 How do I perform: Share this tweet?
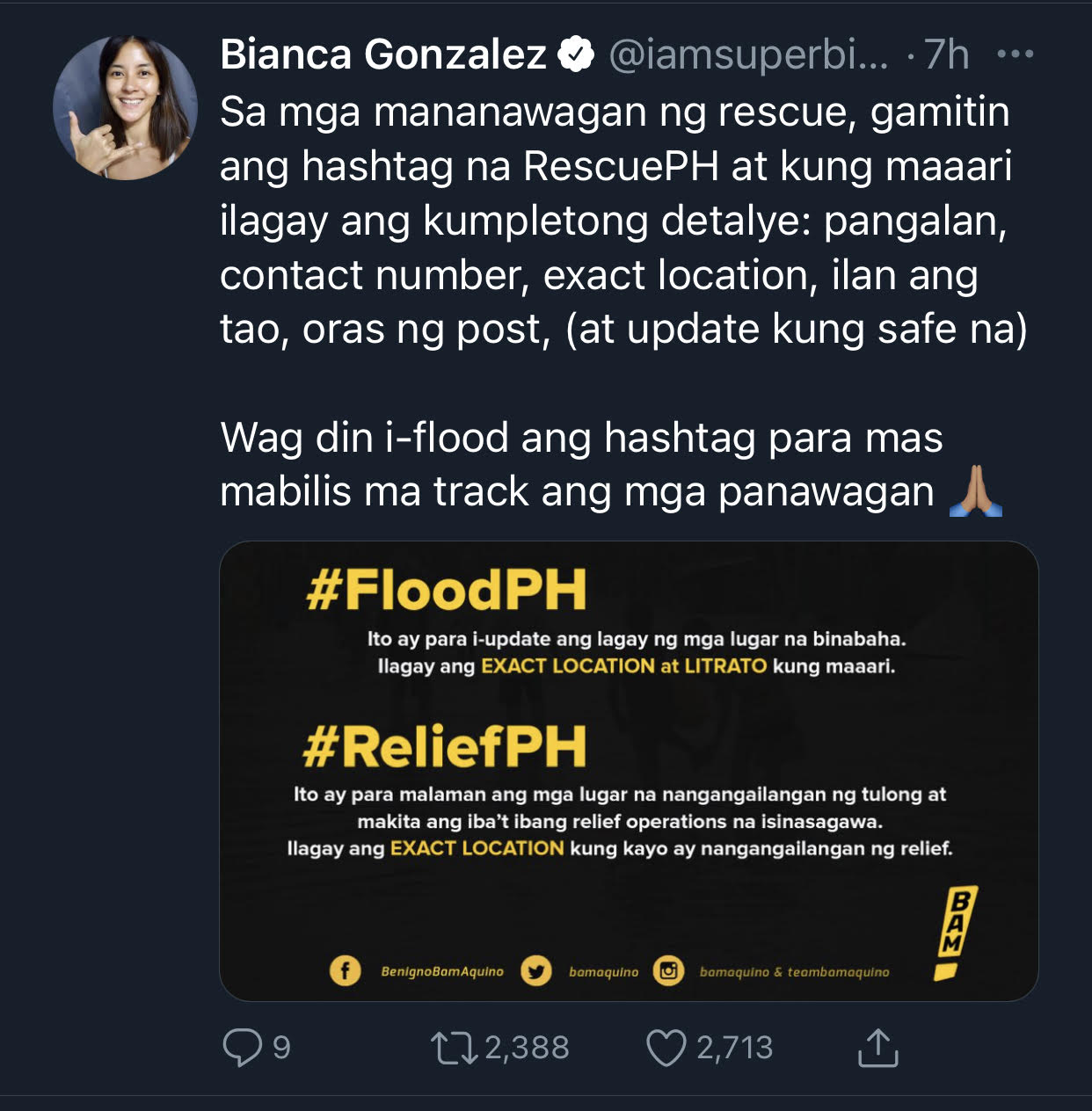coord(877,1048)
